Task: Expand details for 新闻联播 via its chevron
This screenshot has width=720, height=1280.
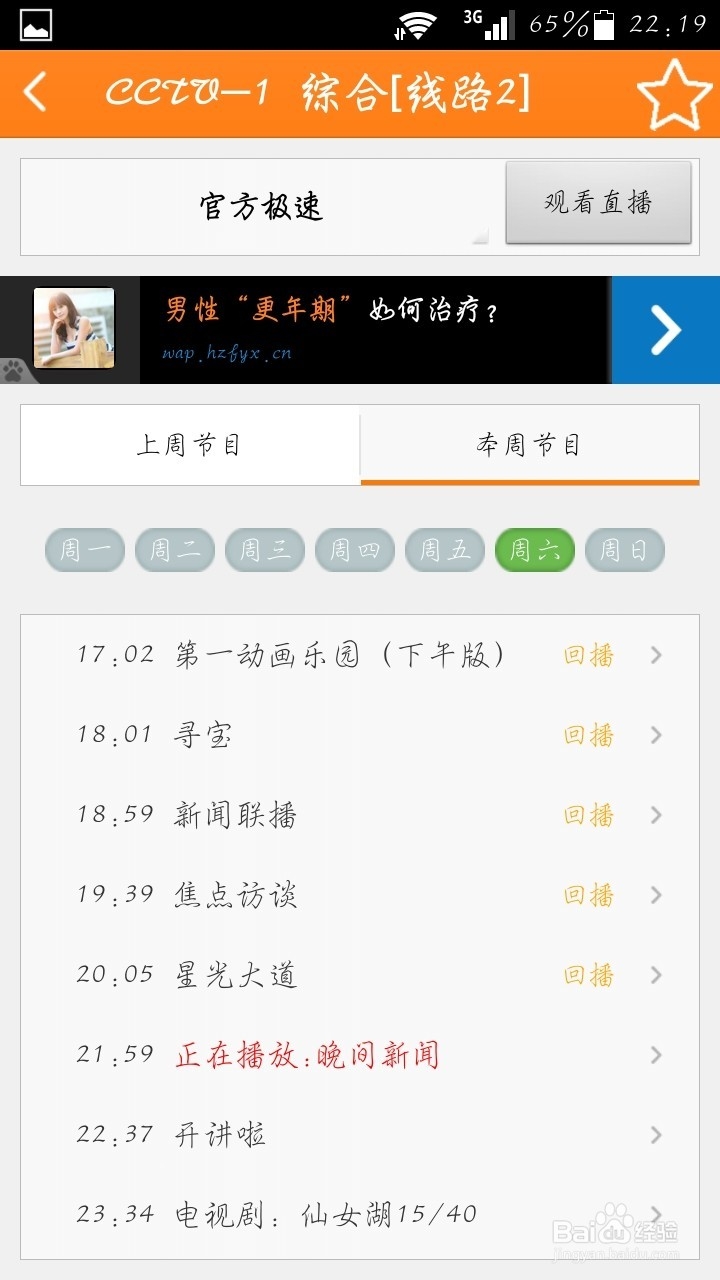Action: (x=655, y=814)
